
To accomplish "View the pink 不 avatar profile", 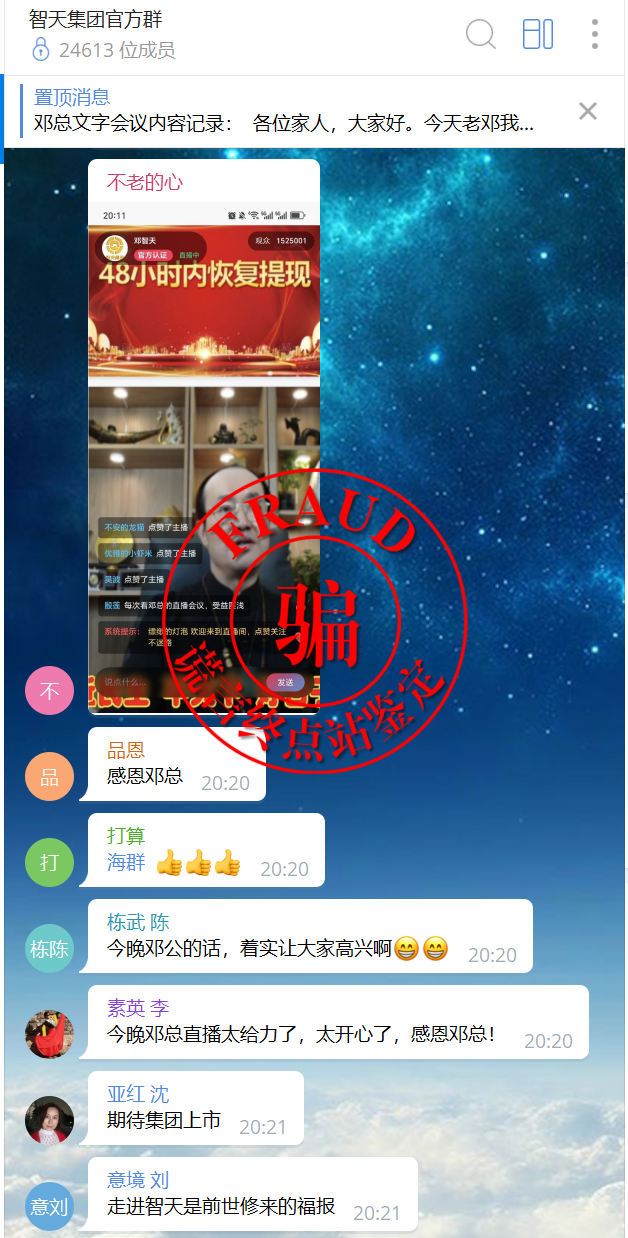I will pos(49,691).
